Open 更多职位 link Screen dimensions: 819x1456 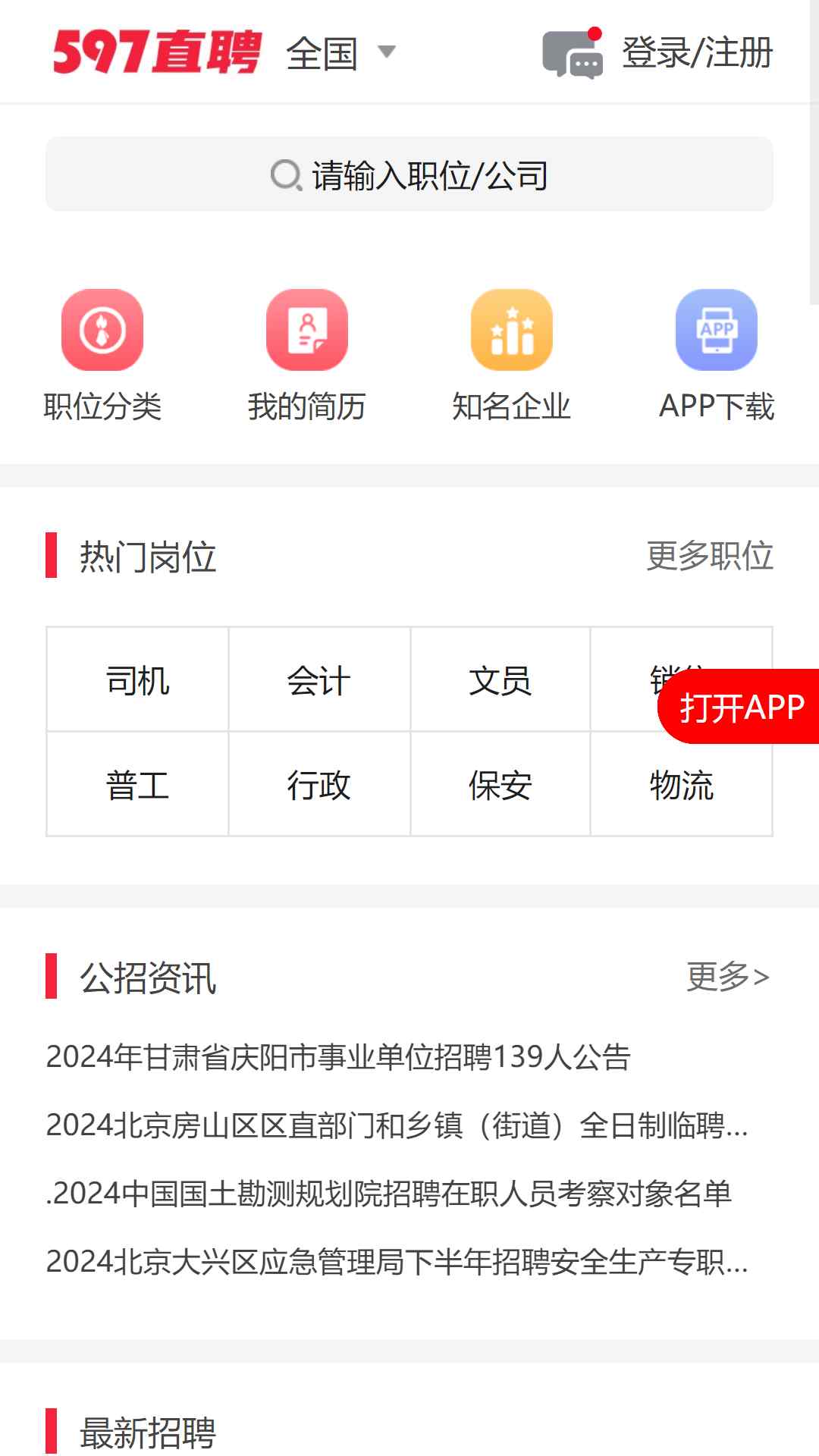tap(709, 556)
